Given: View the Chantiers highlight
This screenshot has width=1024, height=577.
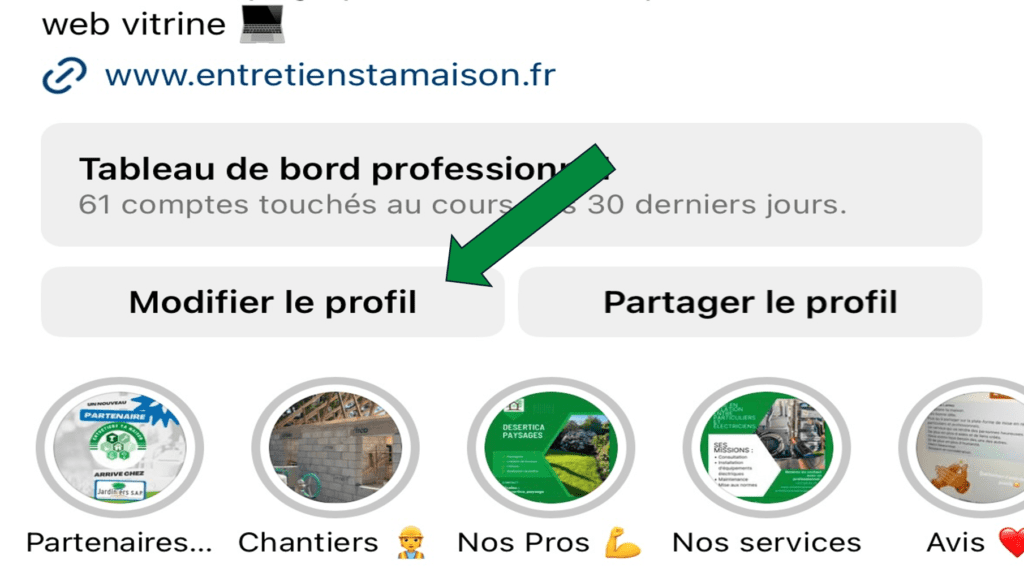Looking at the screenshot, I should click(x=334, y=447).
